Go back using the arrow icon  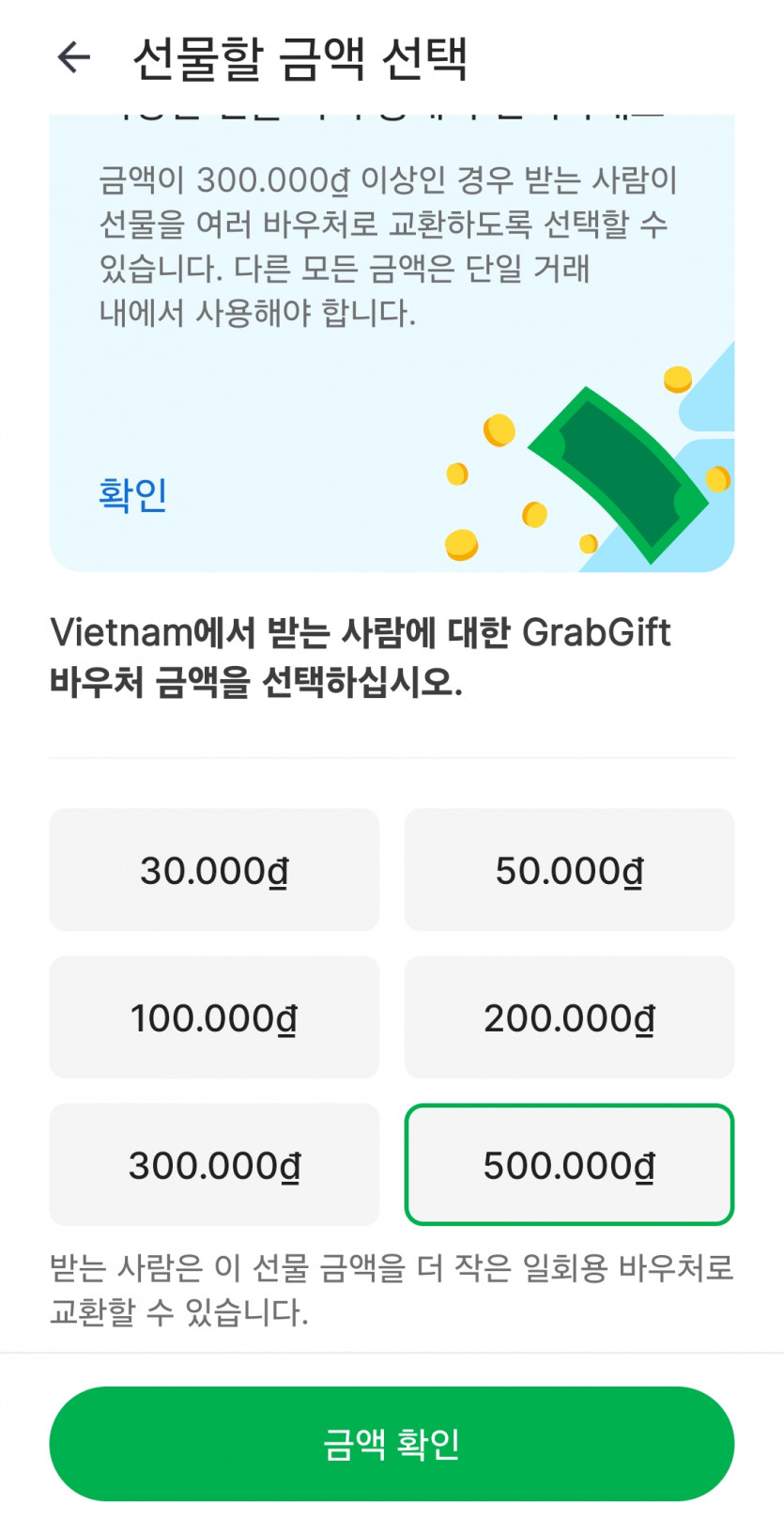pyautogui.click(x=74, y=57)
